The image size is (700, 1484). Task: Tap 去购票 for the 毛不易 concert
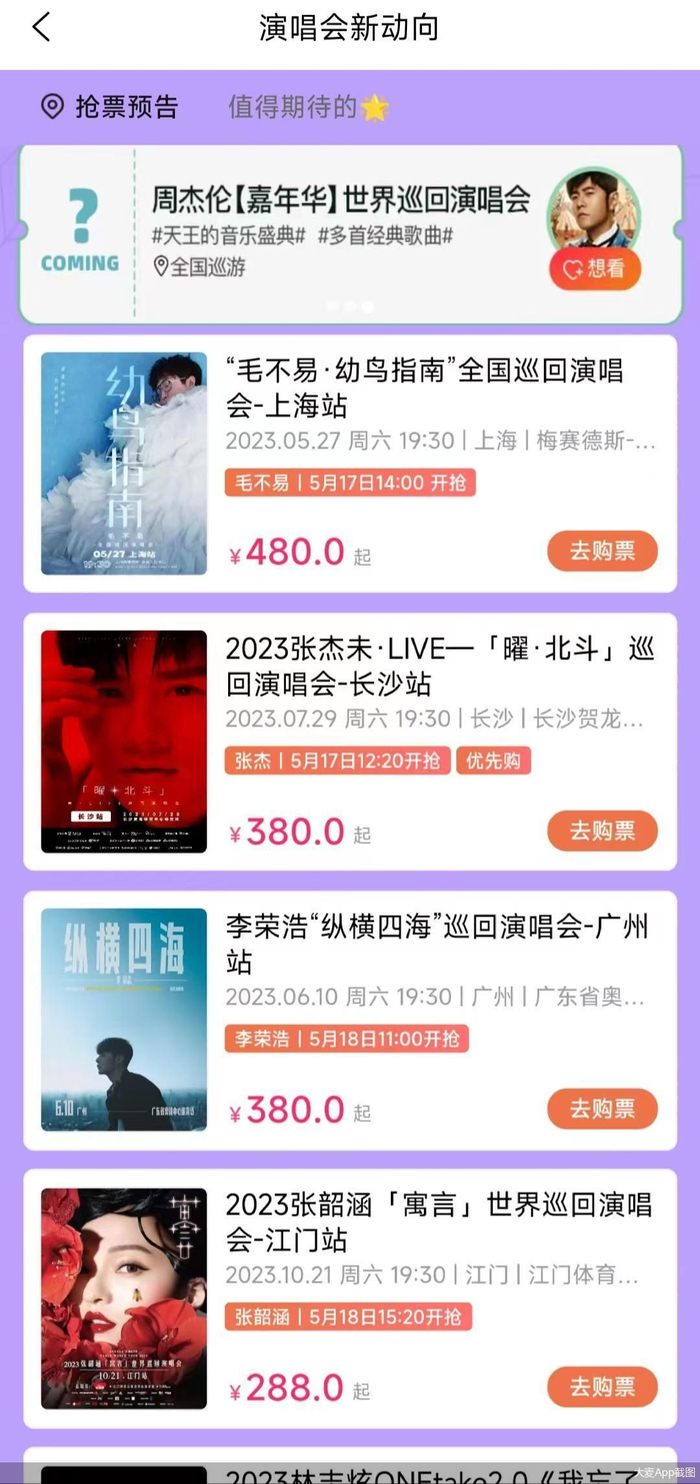click(x=602, y=551)
